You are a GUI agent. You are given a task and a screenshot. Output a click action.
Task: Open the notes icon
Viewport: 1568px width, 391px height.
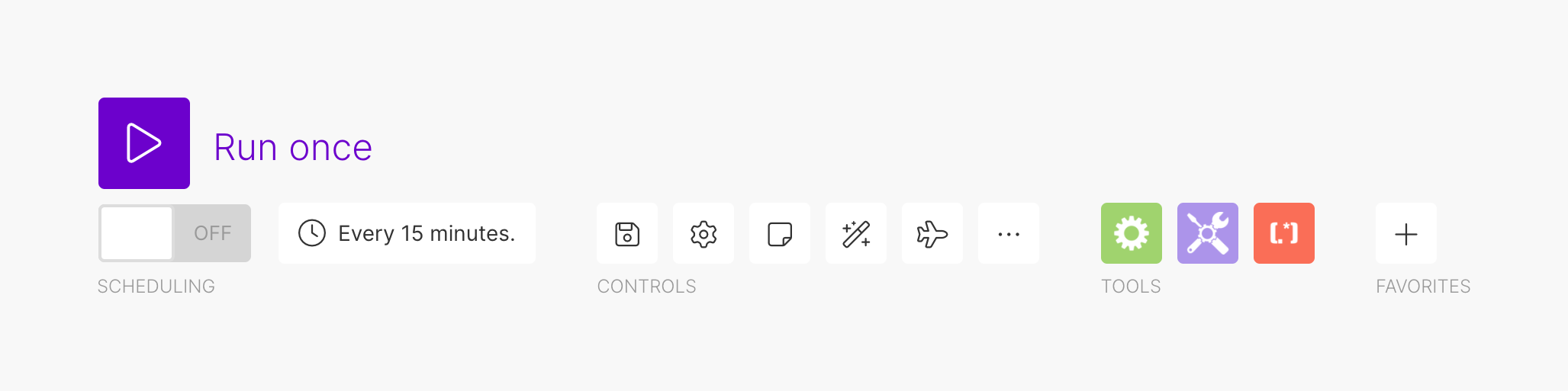(780, 233)
